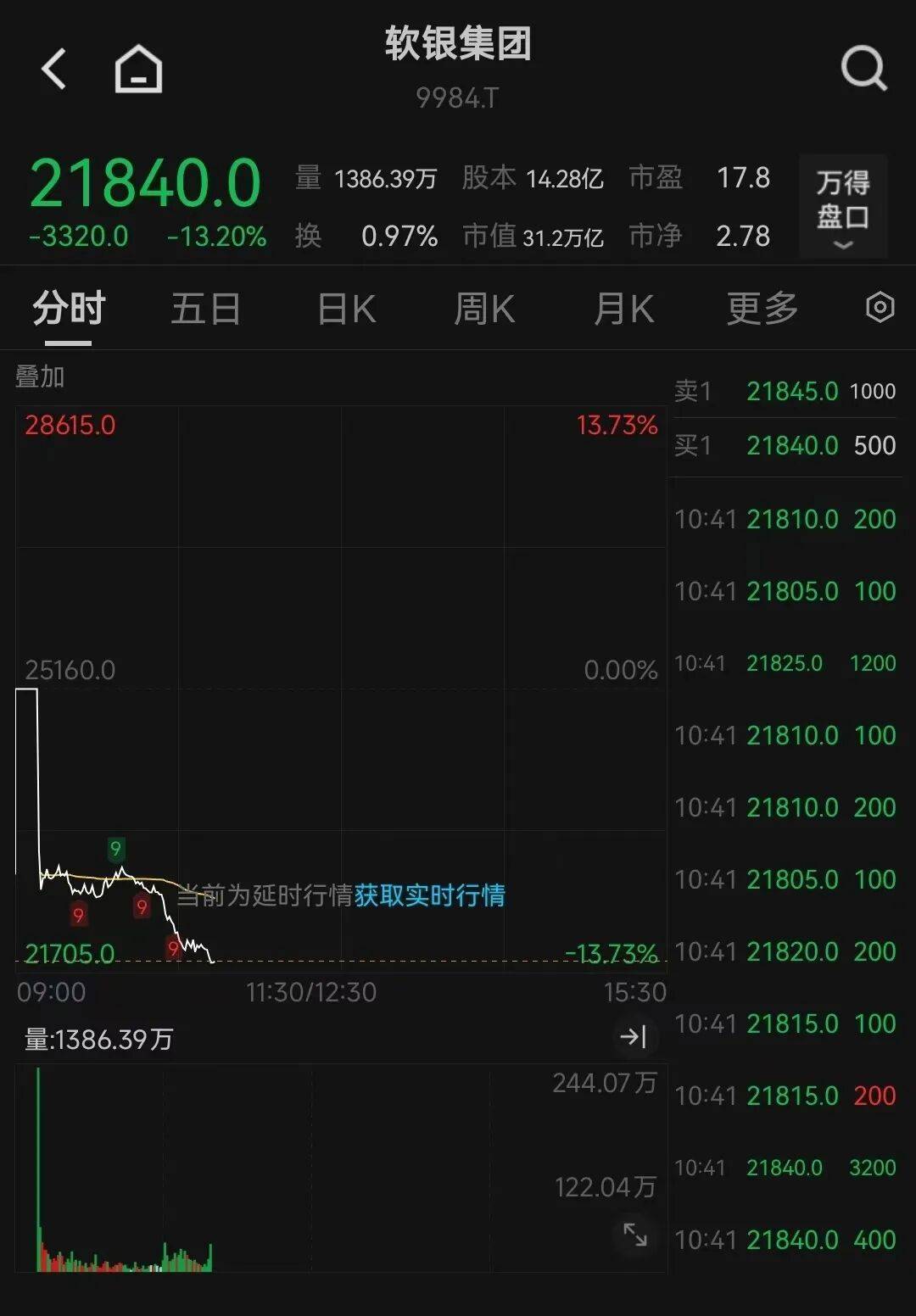This screenshot has width=916, height=1316.
Task: Open the red '9' news marker on chart
Action: [78, 915]
